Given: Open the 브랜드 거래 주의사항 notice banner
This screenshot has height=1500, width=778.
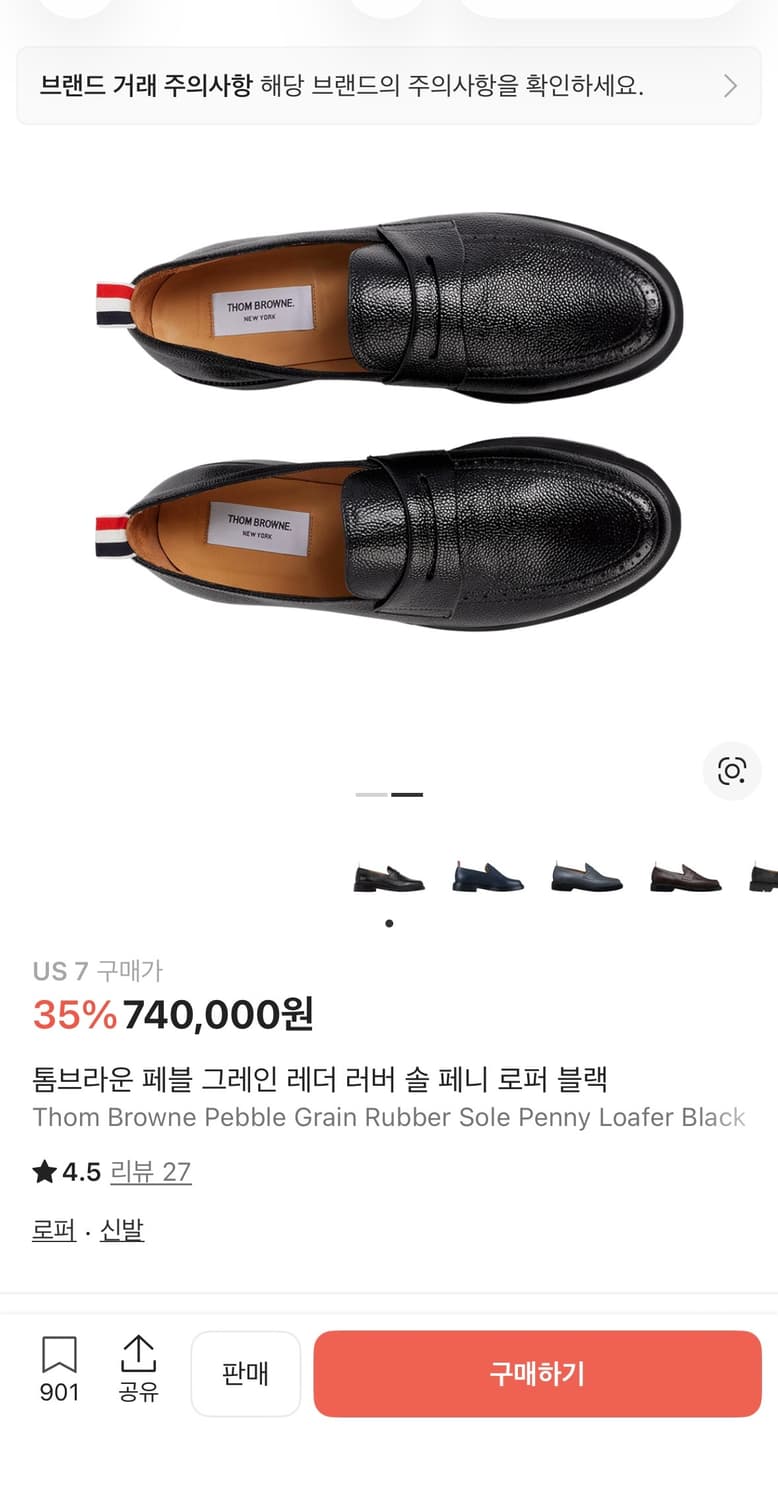Looking at the screenshot, I should pyautogui.click(x=389, y=86).
